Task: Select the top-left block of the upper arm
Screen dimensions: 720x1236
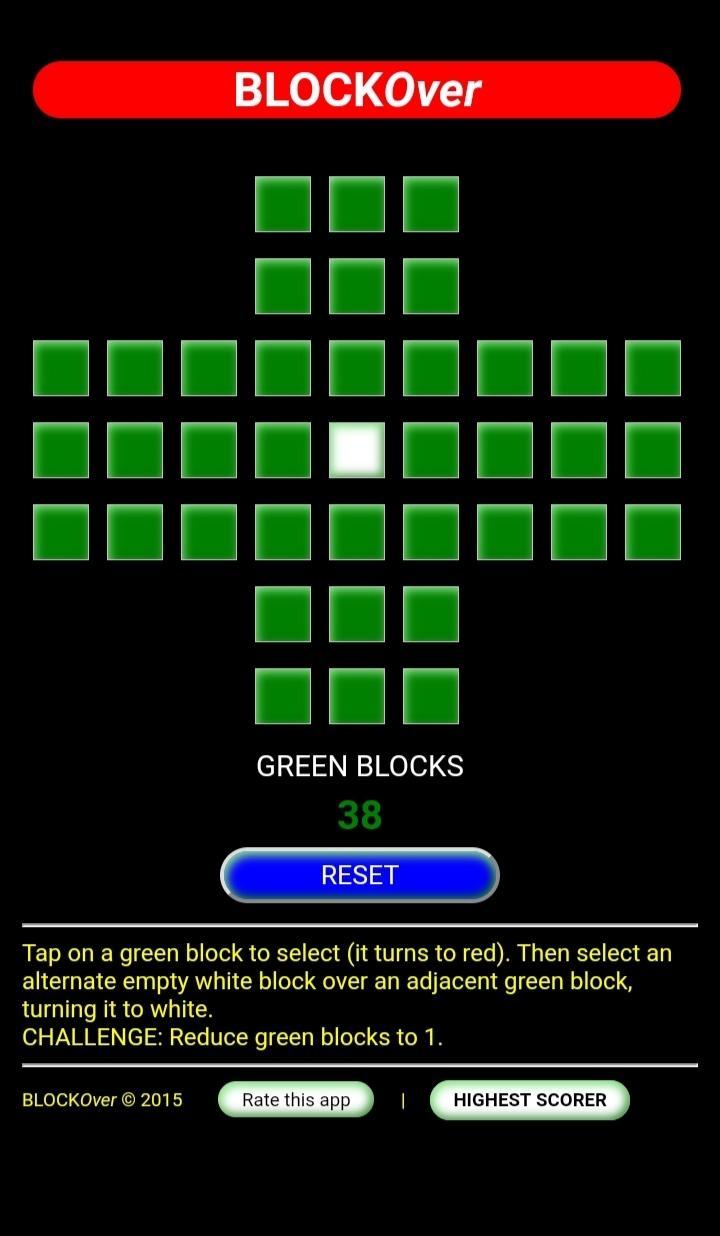Action: [283, 204]
